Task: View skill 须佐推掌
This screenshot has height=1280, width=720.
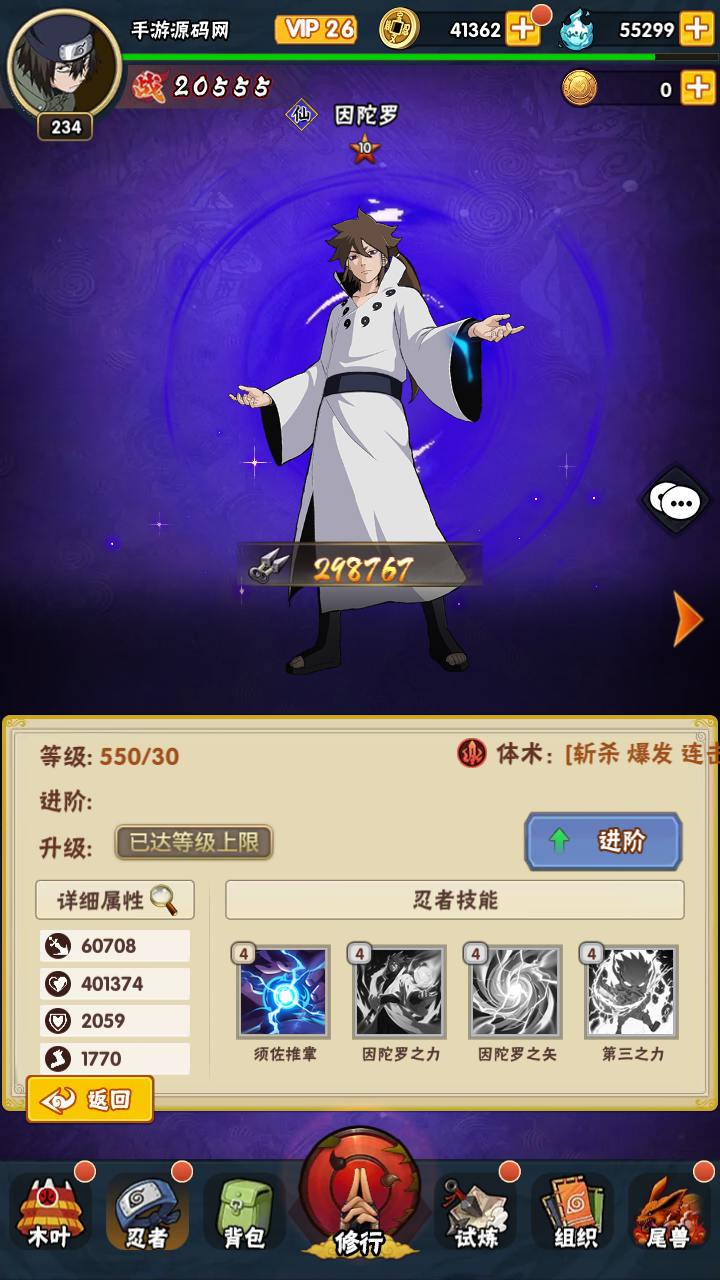Action: click(x=284, y=993)
